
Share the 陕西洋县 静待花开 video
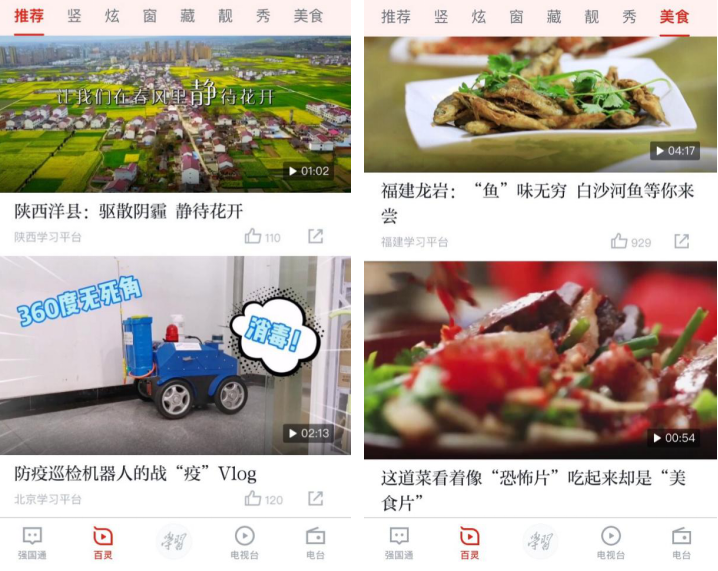(x=315, y=237)
